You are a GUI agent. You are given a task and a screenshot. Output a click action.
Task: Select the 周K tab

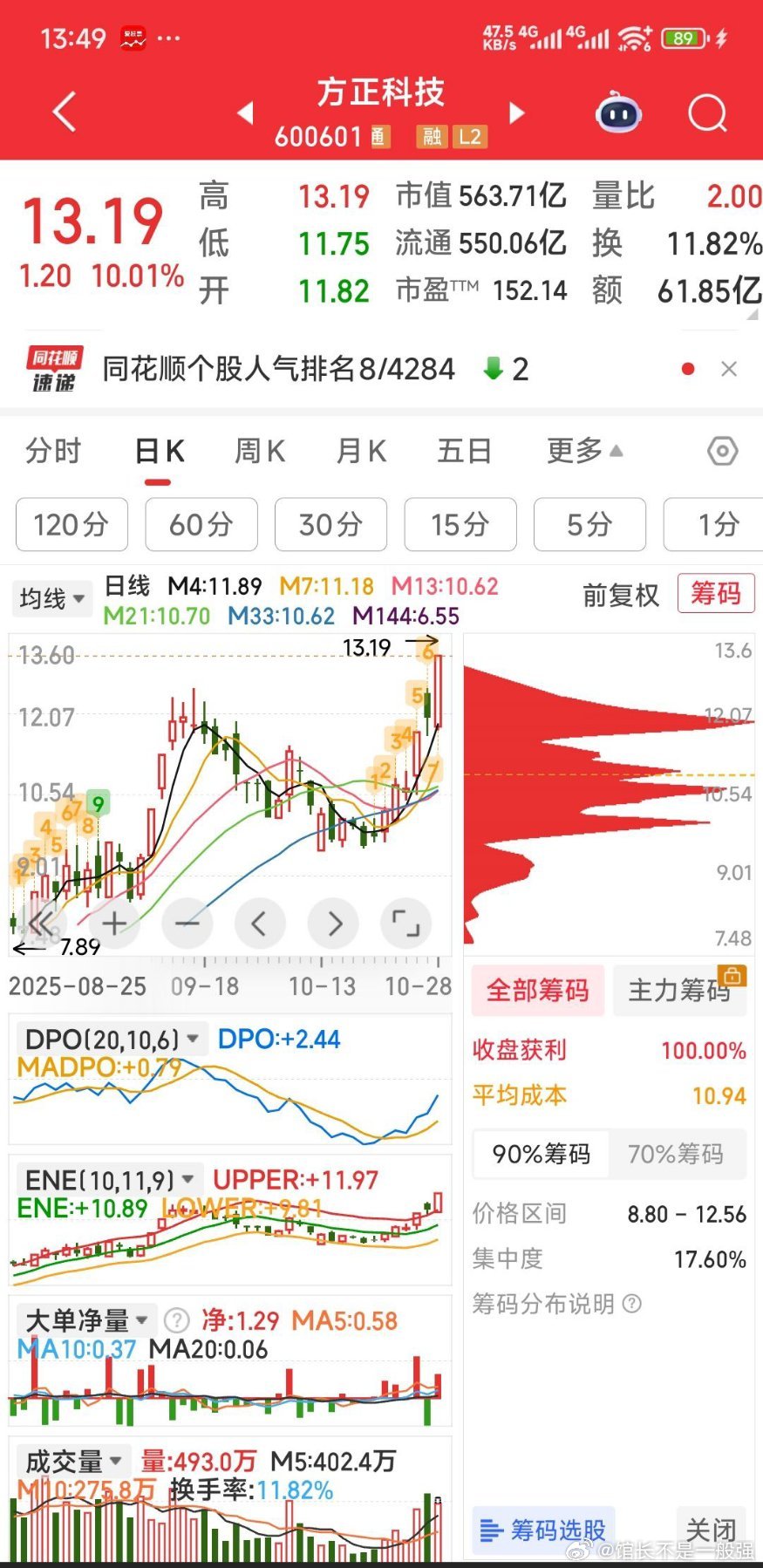coord(260,451)
